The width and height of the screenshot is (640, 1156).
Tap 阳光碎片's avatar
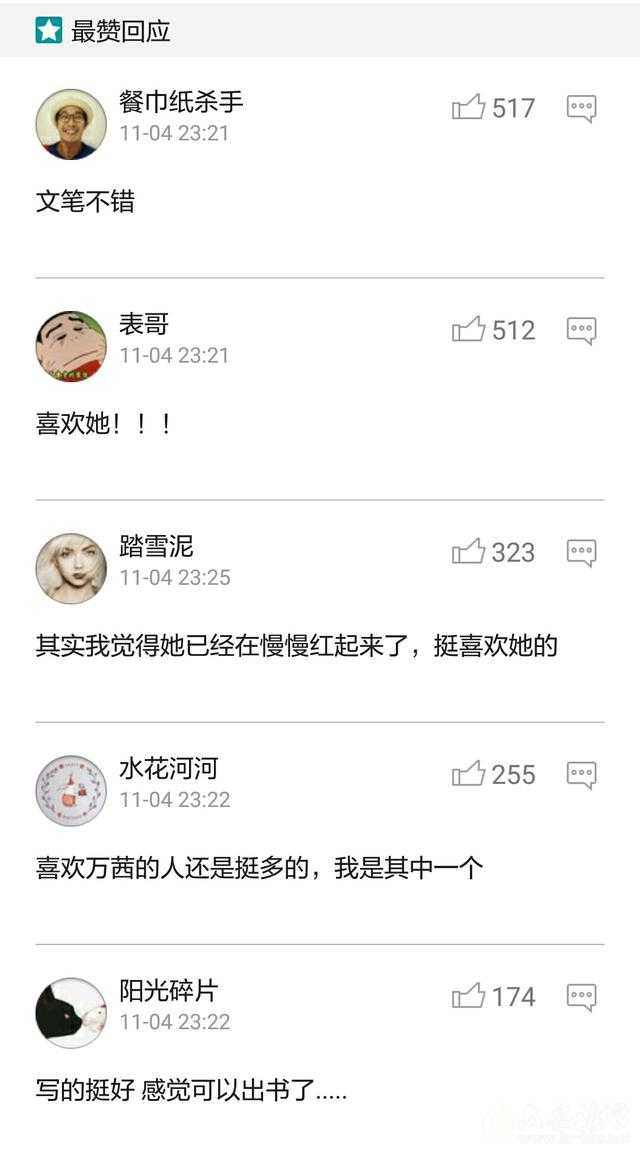click(71, 1012)
